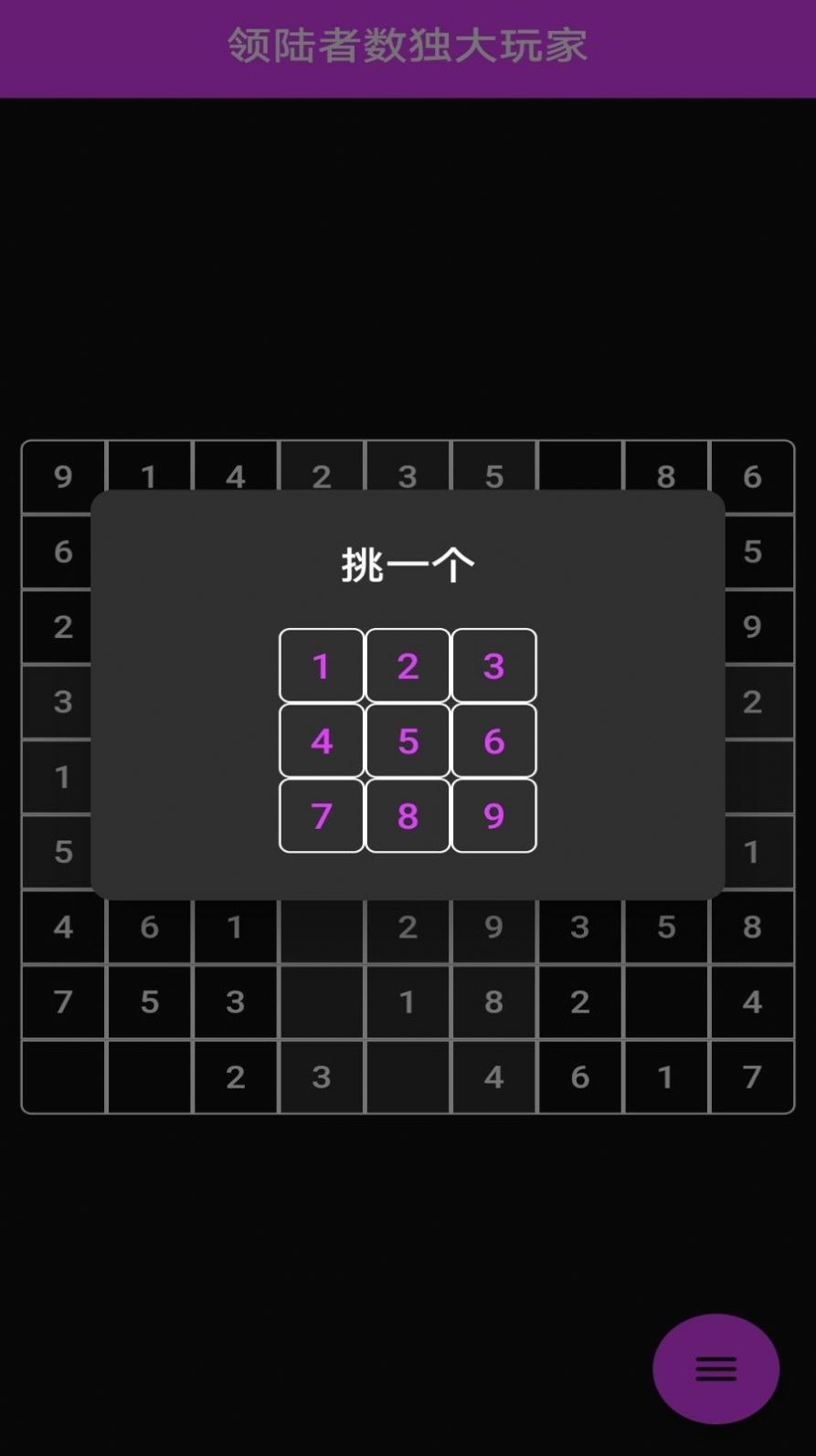Viewport: 816px width, 1456px height.
Task: Pick number 7 in the dialog
Action: (321, 815)
